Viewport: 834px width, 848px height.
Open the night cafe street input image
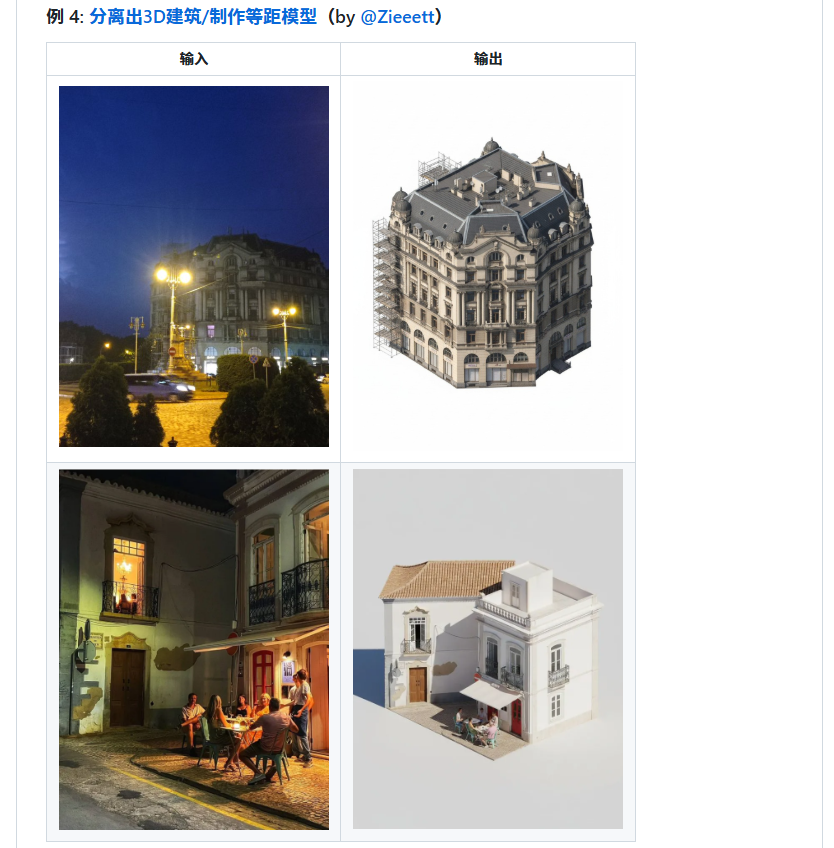pos(194,649)
